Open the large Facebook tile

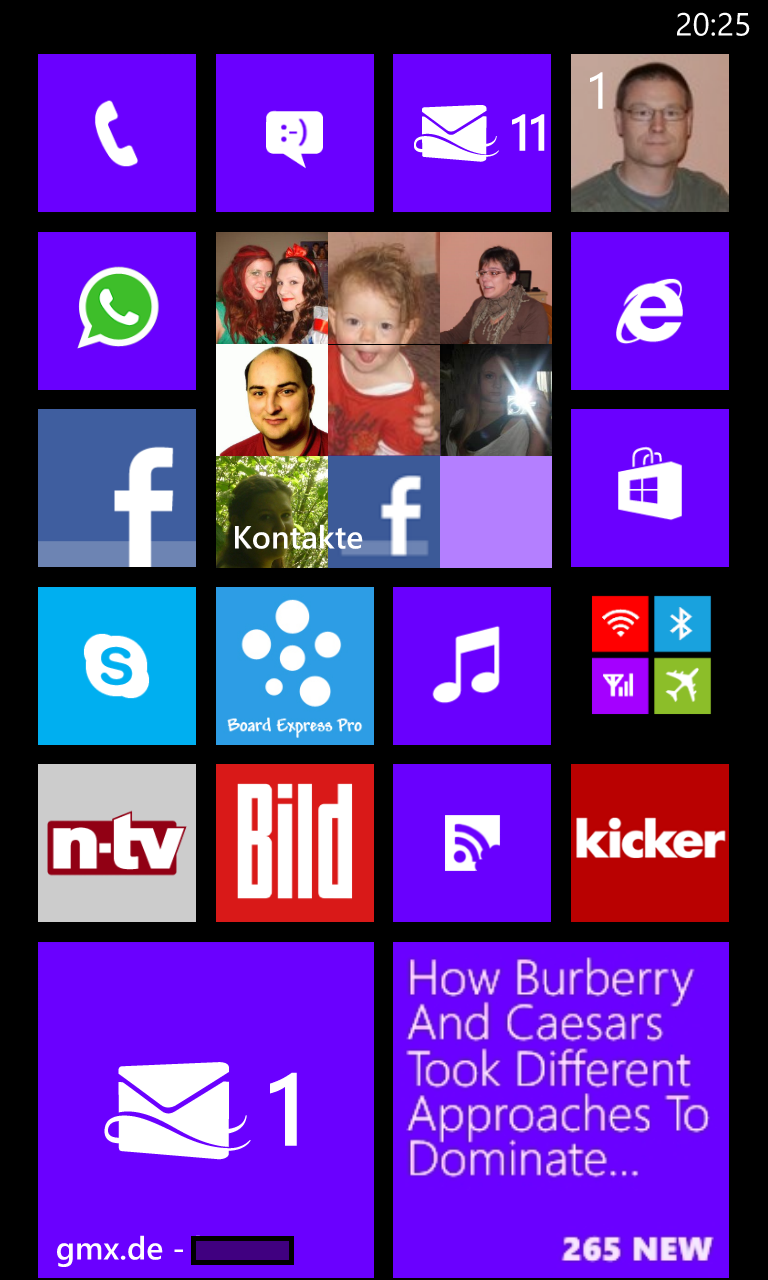[x=117, y=488]
